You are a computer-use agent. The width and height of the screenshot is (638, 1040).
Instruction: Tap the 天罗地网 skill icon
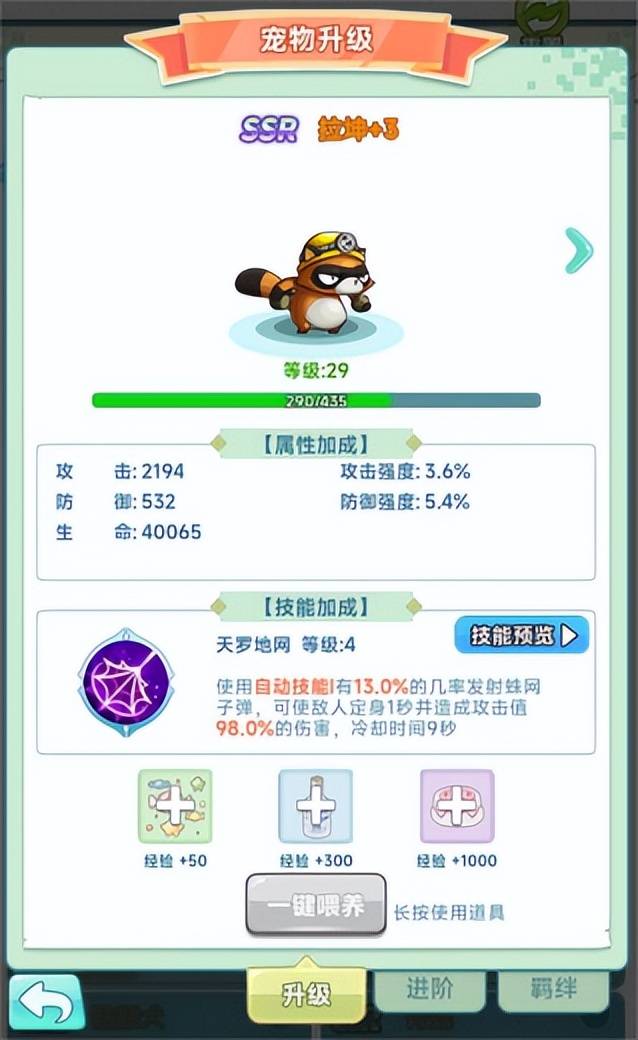[x=126, y=682]
